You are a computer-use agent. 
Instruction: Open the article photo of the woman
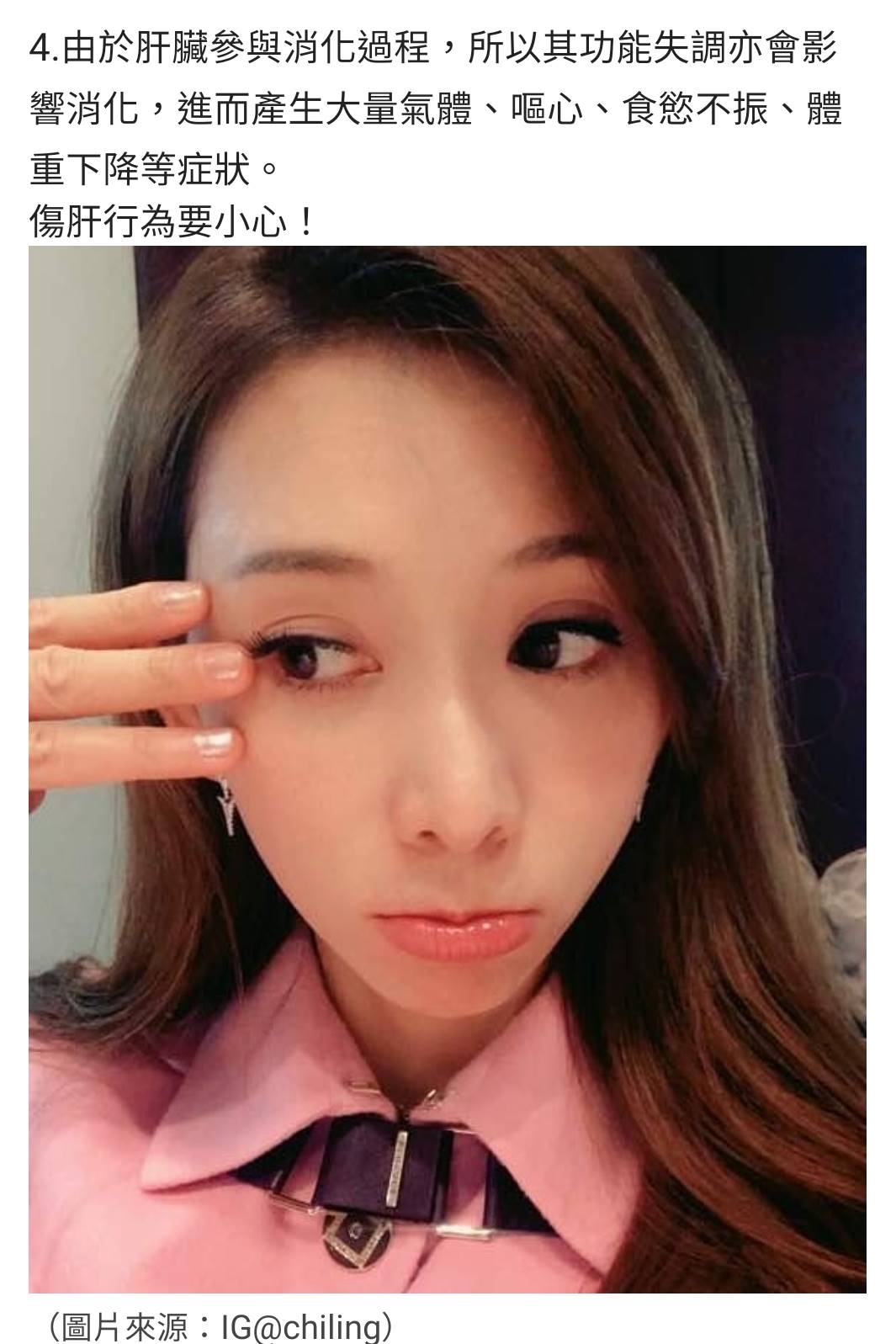pos(448,768)
